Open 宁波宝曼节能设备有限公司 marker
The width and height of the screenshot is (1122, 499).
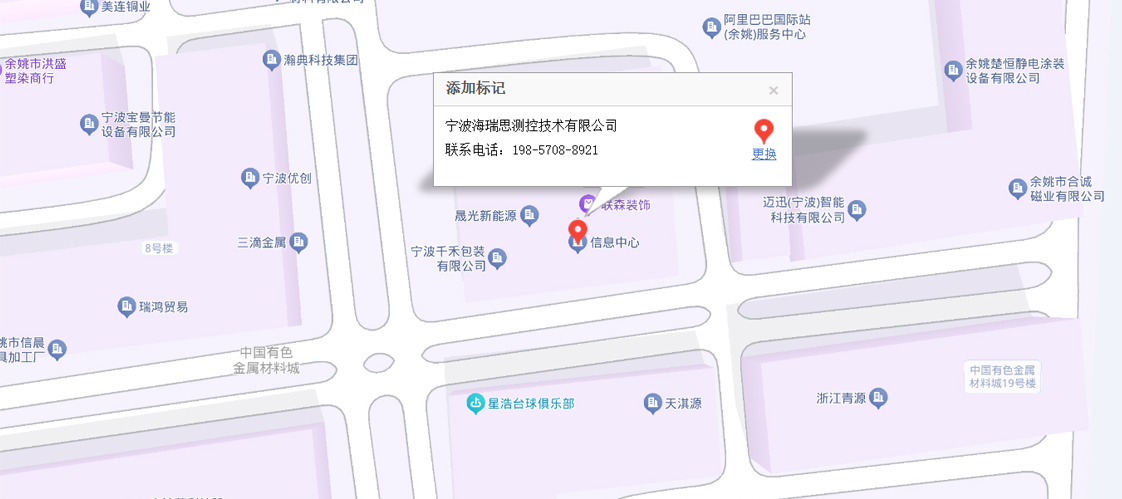click(89, 124)
